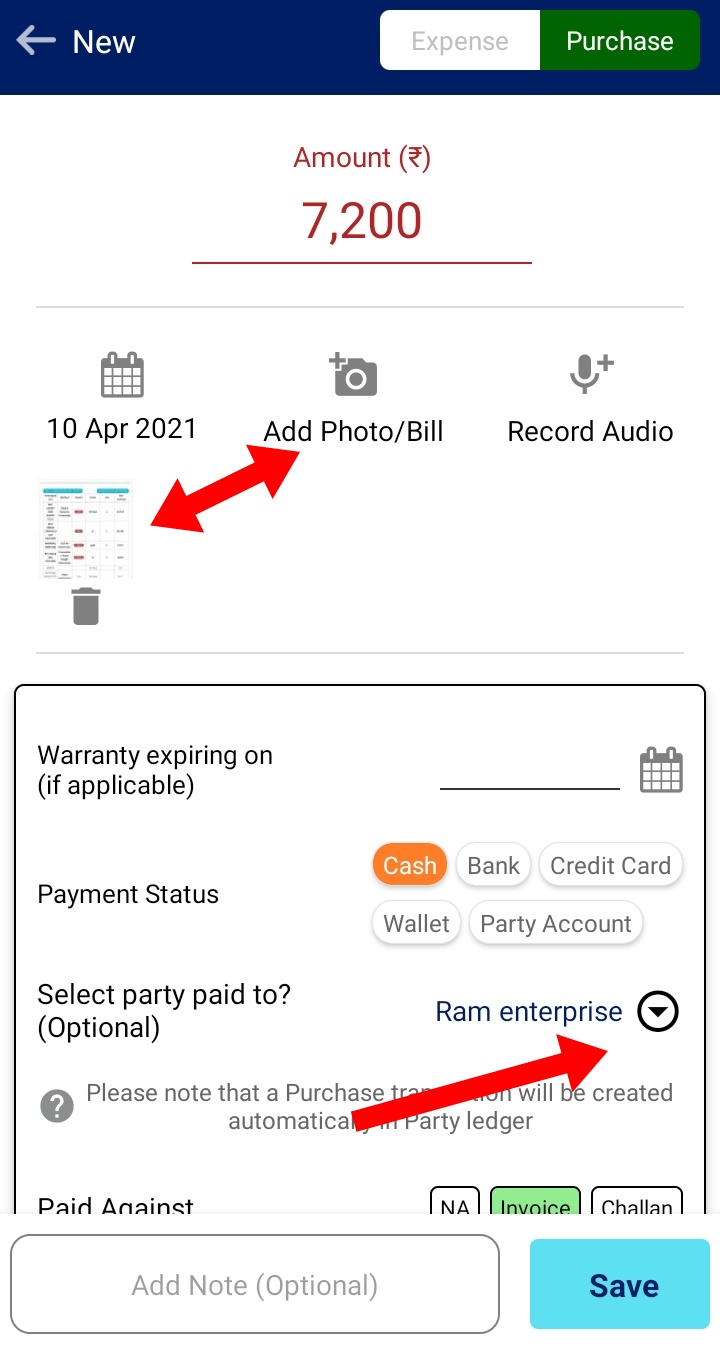The image size is (720, 1349).
Task: Open the attached bill thumbnail
Action: [86, 530]
